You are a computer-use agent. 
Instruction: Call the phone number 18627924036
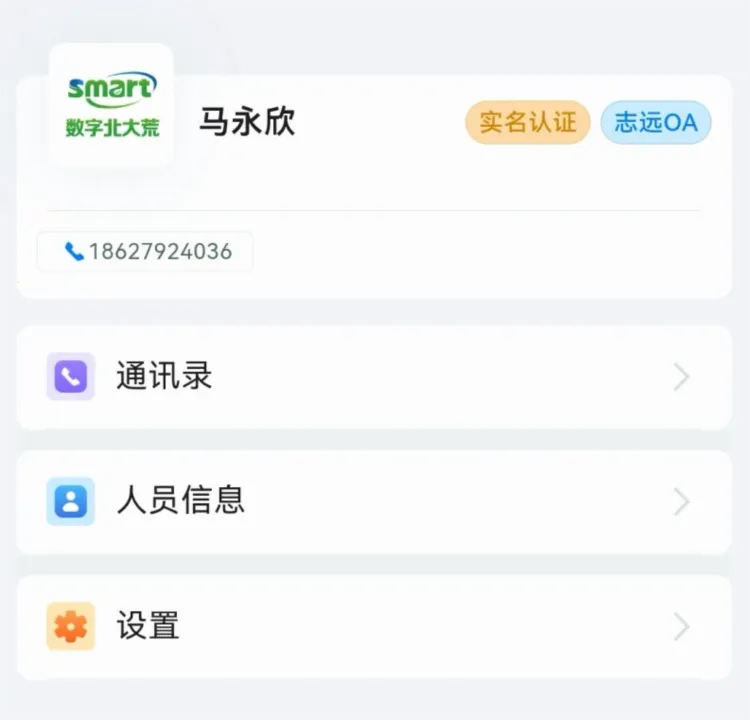(x=146, y=252)
